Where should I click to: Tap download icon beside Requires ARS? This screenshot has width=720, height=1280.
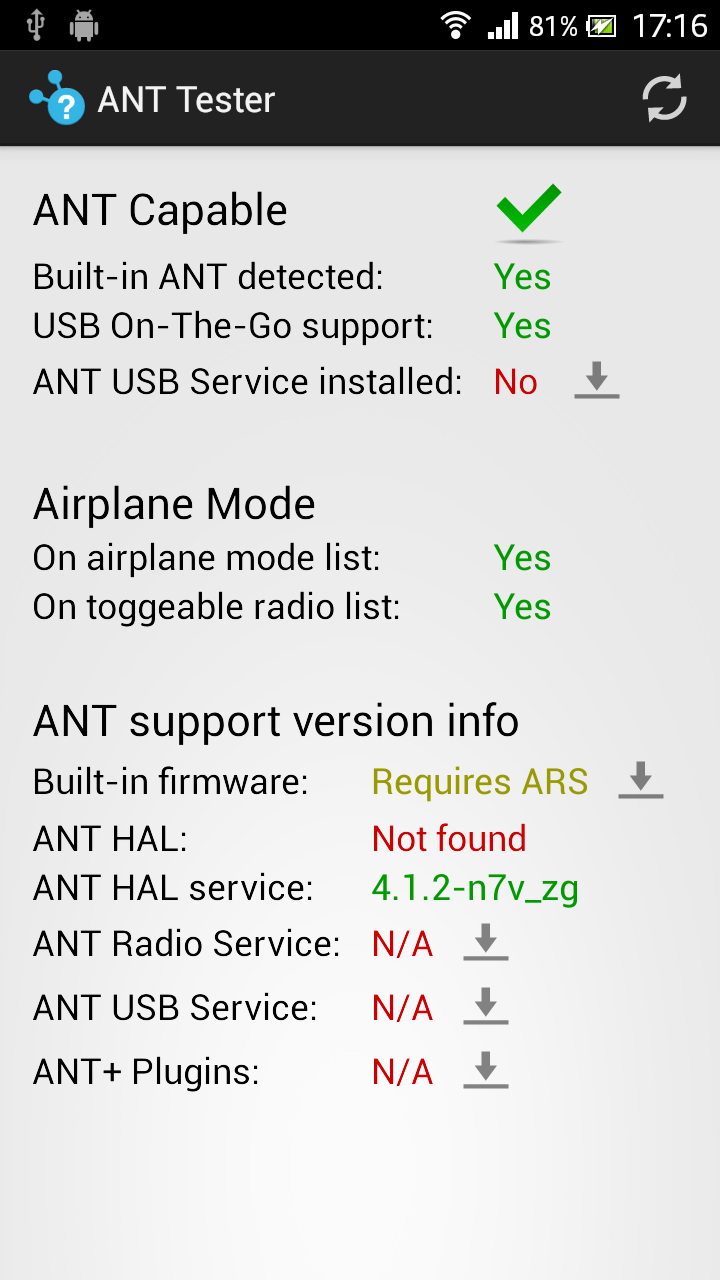[x=641, y=780]
